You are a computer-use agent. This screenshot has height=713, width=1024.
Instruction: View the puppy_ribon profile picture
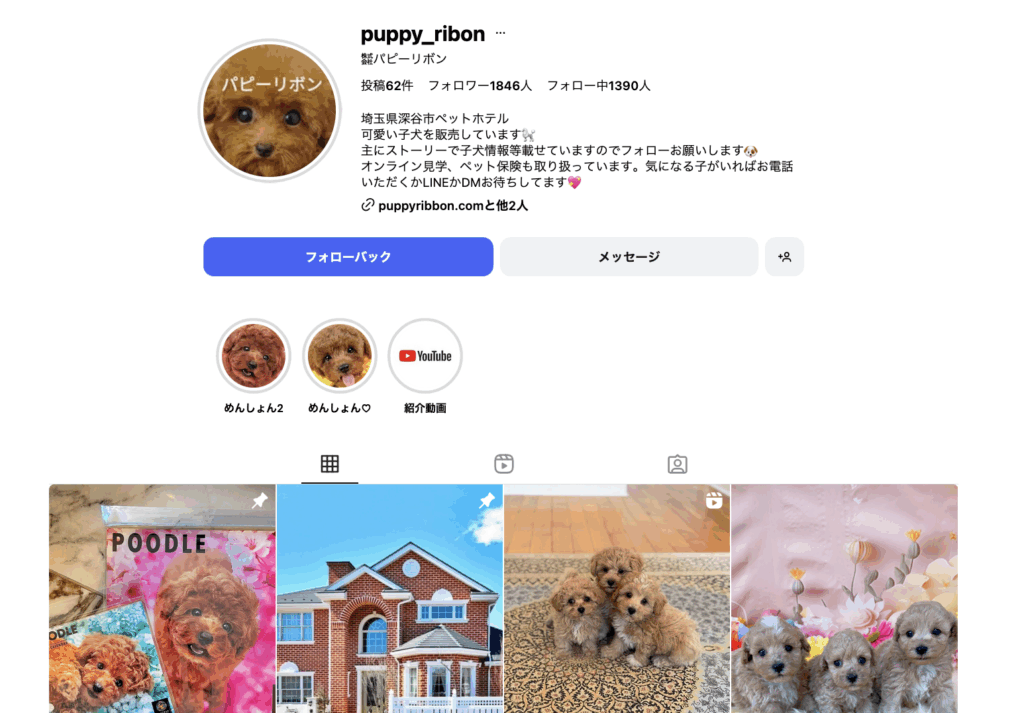pos(271,111)
